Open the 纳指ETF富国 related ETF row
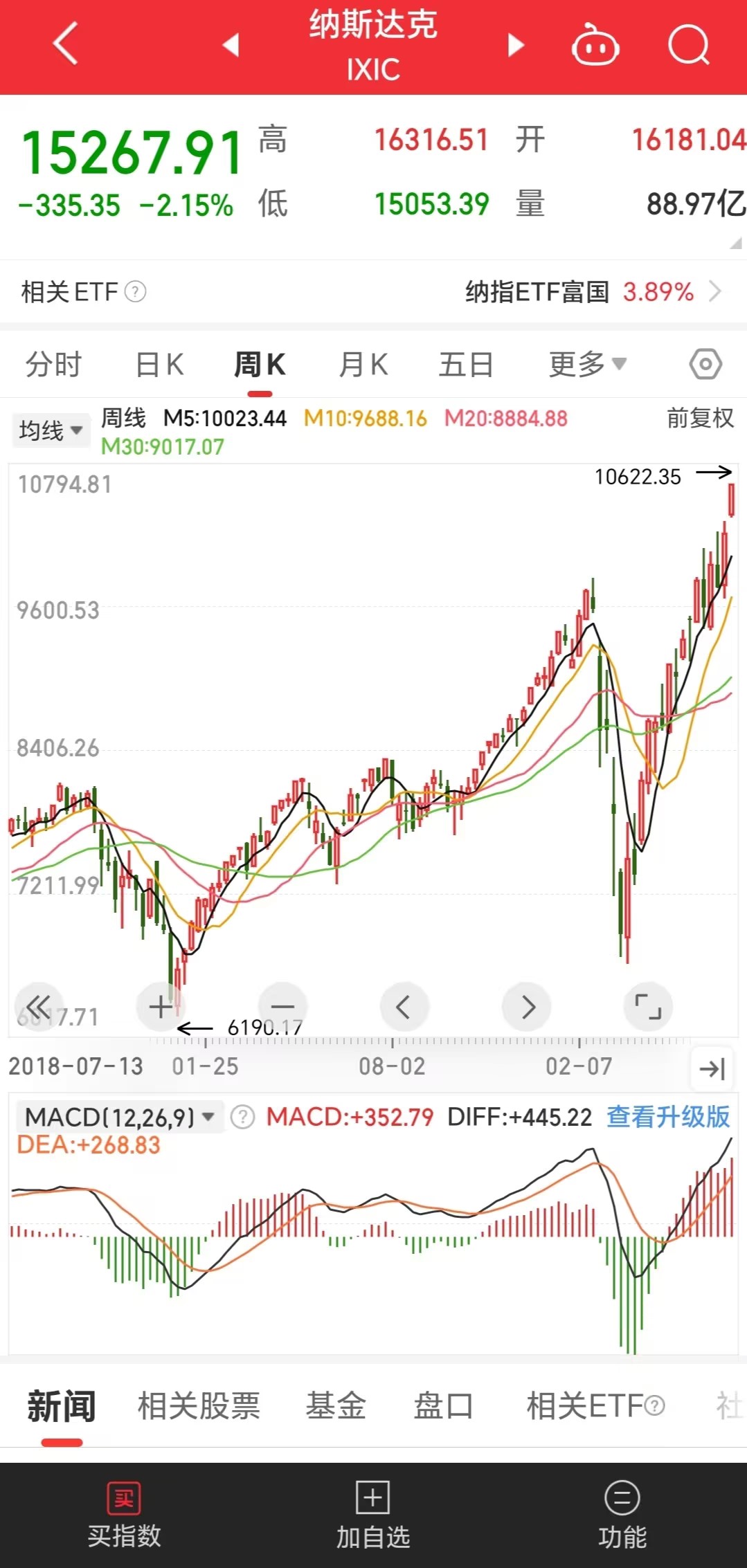Screen dimensions: 747x1568 point(592,292)
